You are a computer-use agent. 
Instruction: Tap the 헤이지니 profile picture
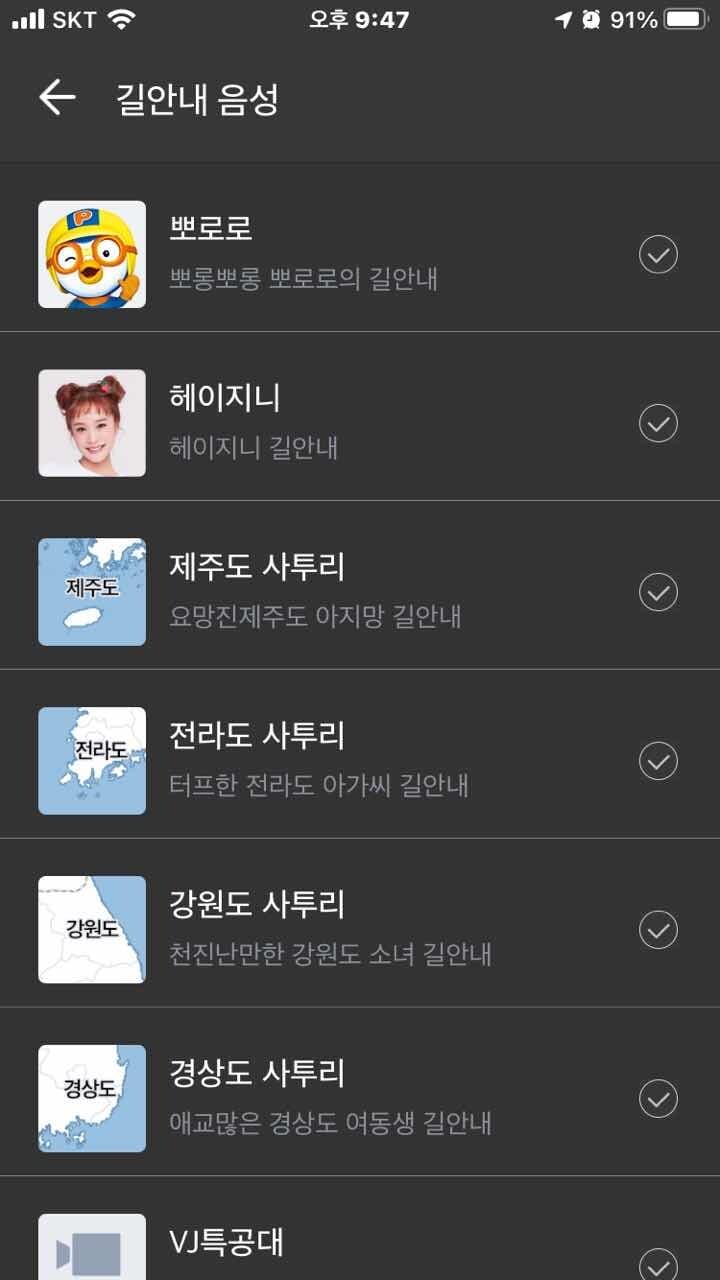pyautogui.click(x=92, y=424)
